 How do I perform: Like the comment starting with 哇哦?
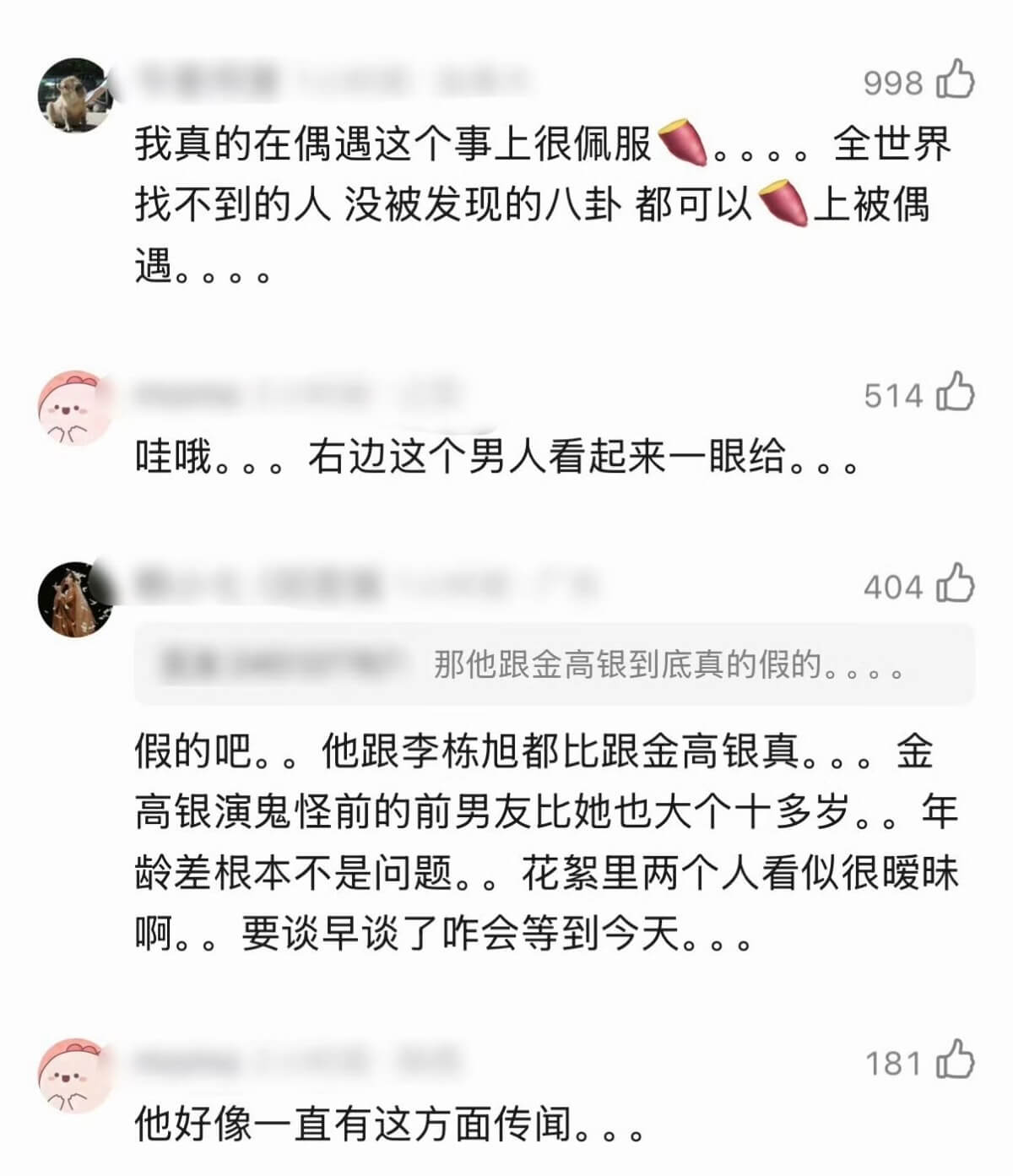(956, 393)
